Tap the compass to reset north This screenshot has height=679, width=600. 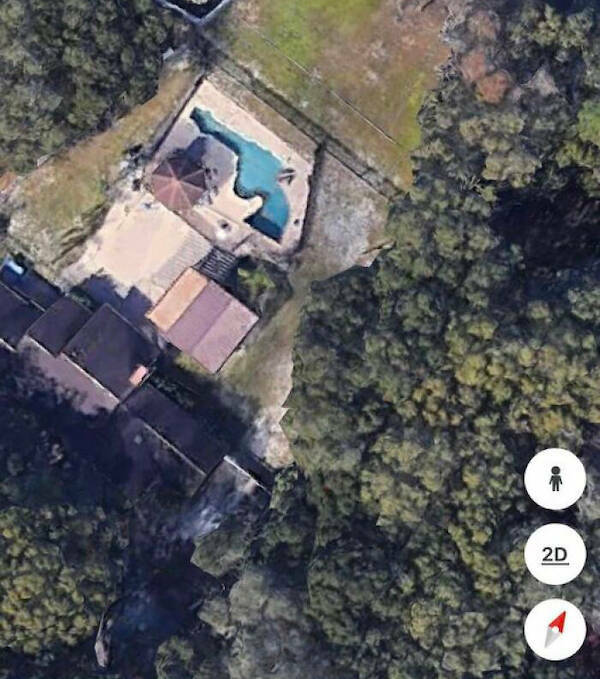tap(555, 629)
